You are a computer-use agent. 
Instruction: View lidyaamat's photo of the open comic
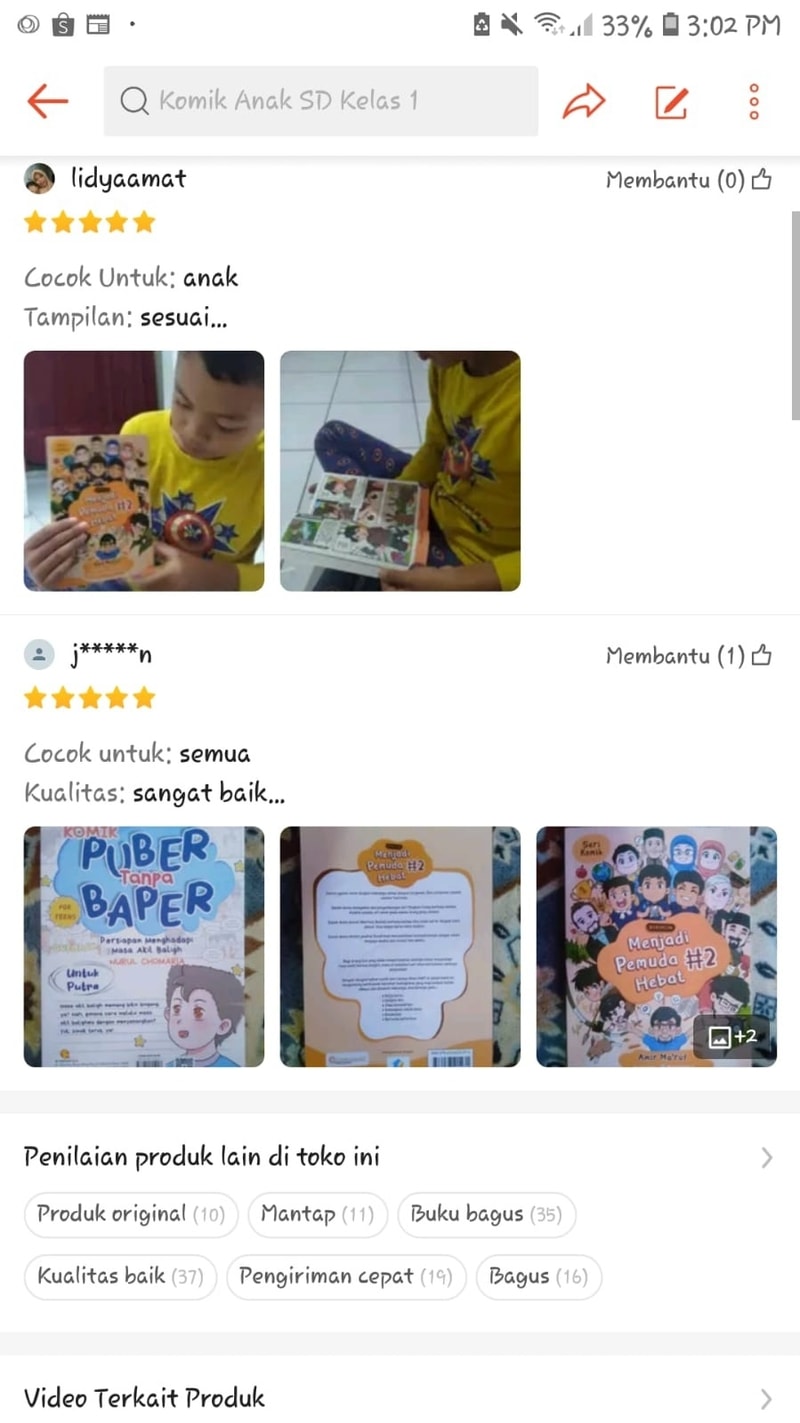point(400,471)
